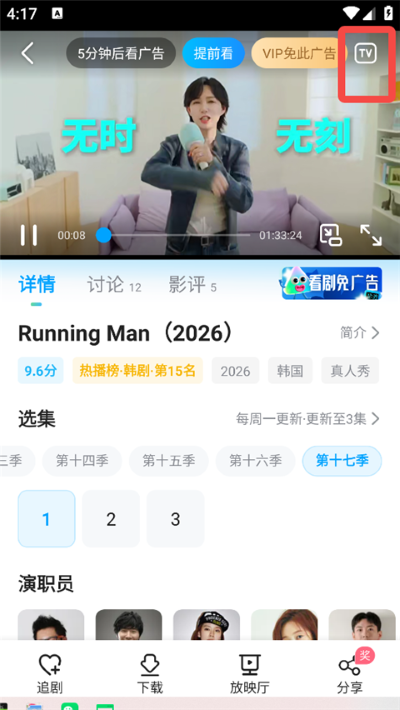Image resolution: width=400 pixels, height=710 pixels.
Task: Enter fullscreen video mode
Action: (x=371, y=235)
